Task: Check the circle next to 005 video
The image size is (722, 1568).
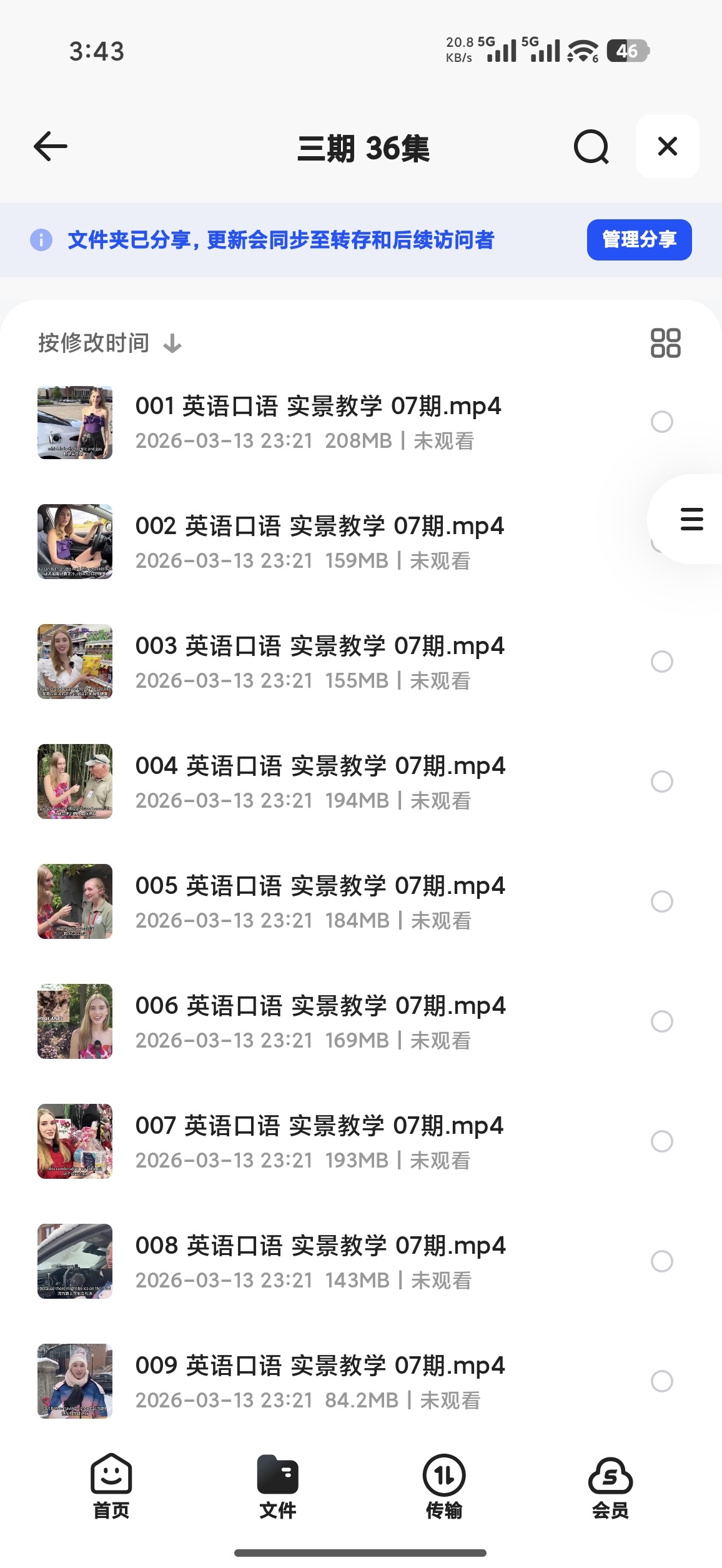Action: click(661, 901)
